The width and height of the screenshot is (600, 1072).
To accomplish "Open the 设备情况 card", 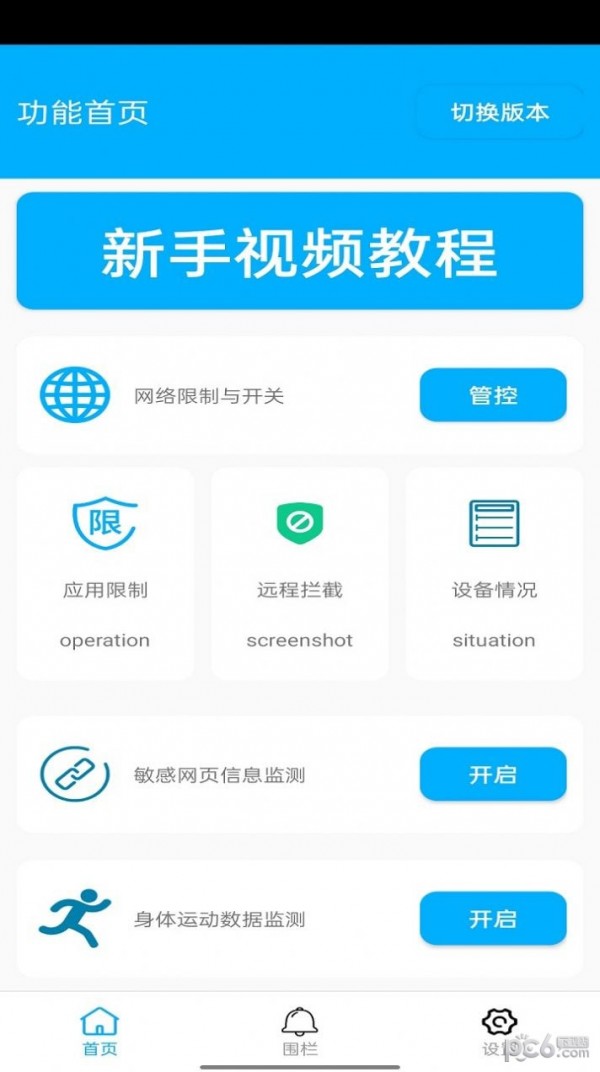I will [494, 574].
